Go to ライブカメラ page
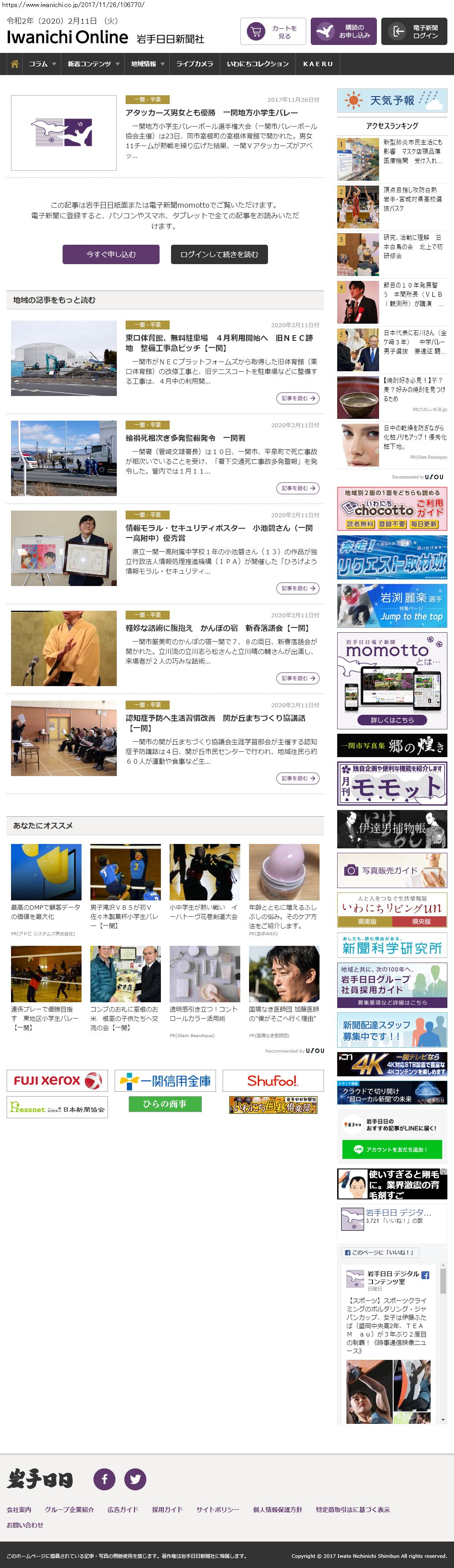 point(194,64)
